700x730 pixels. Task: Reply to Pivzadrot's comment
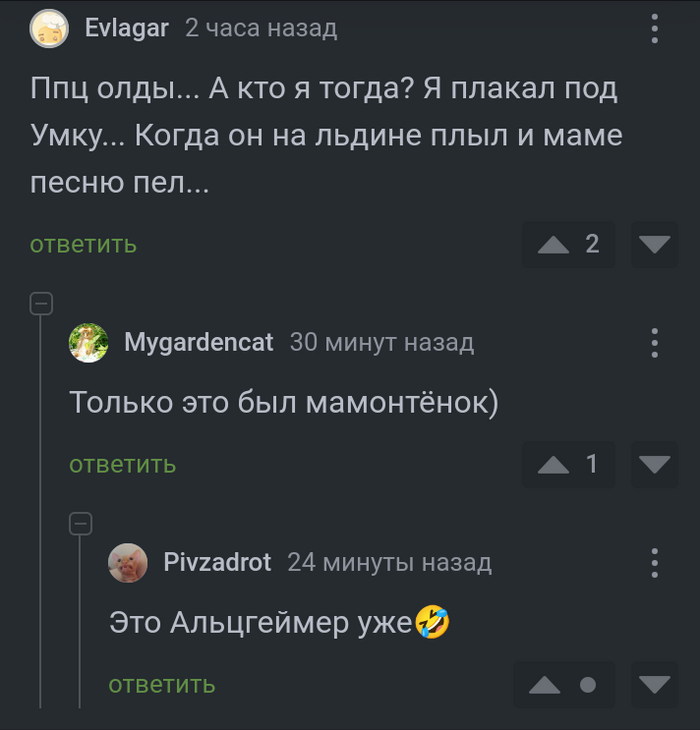162,684
